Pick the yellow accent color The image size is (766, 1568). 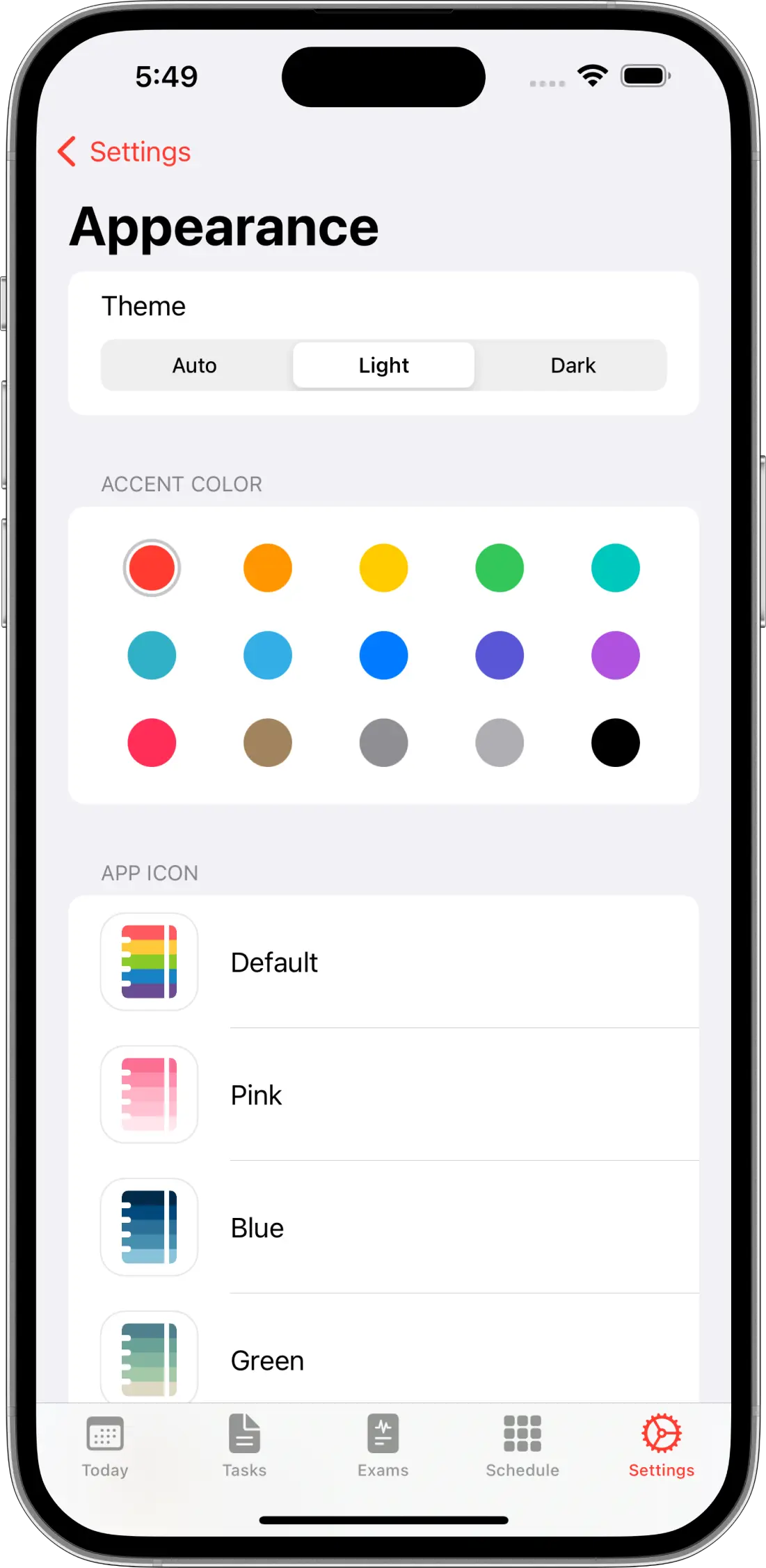tap(383, 568)
